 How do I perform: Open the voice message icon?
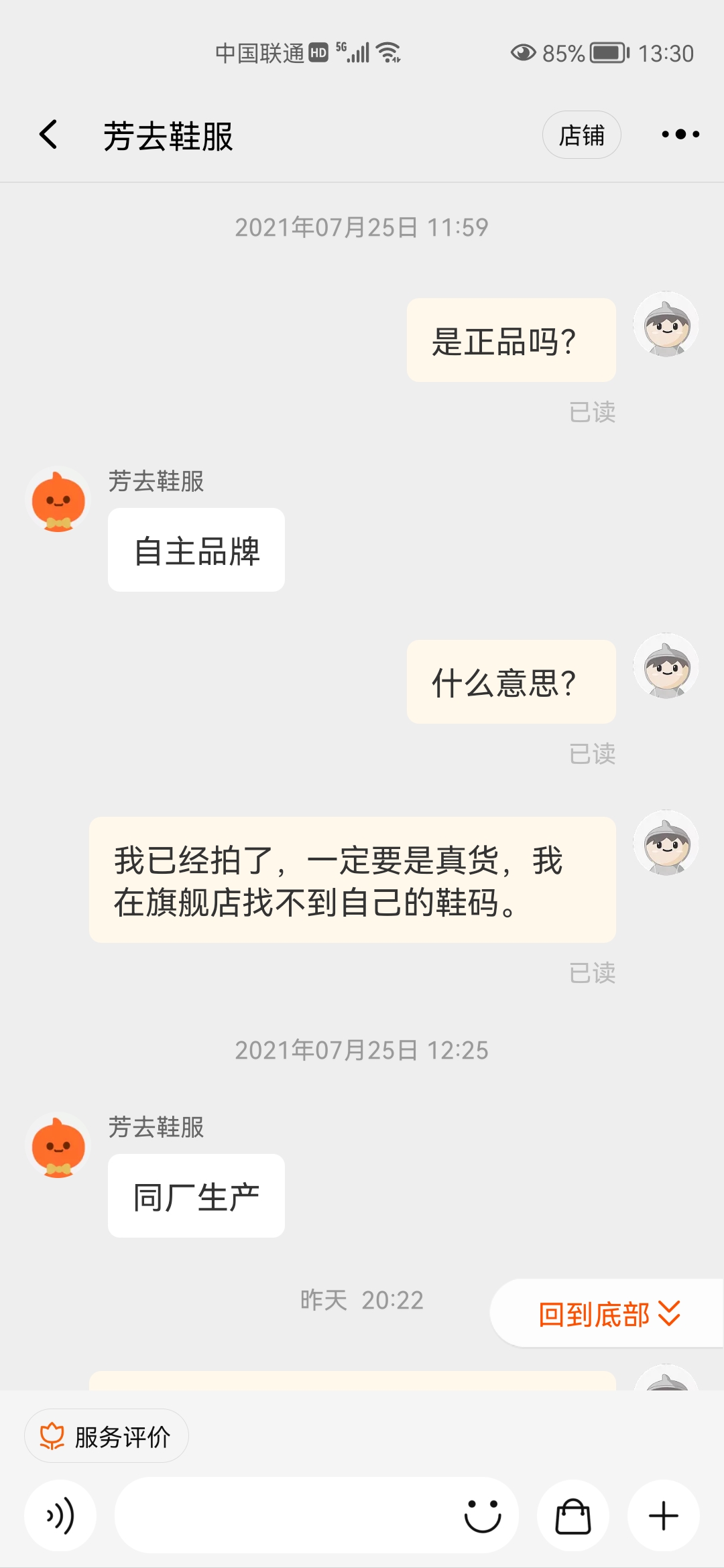pos(60,1516)
